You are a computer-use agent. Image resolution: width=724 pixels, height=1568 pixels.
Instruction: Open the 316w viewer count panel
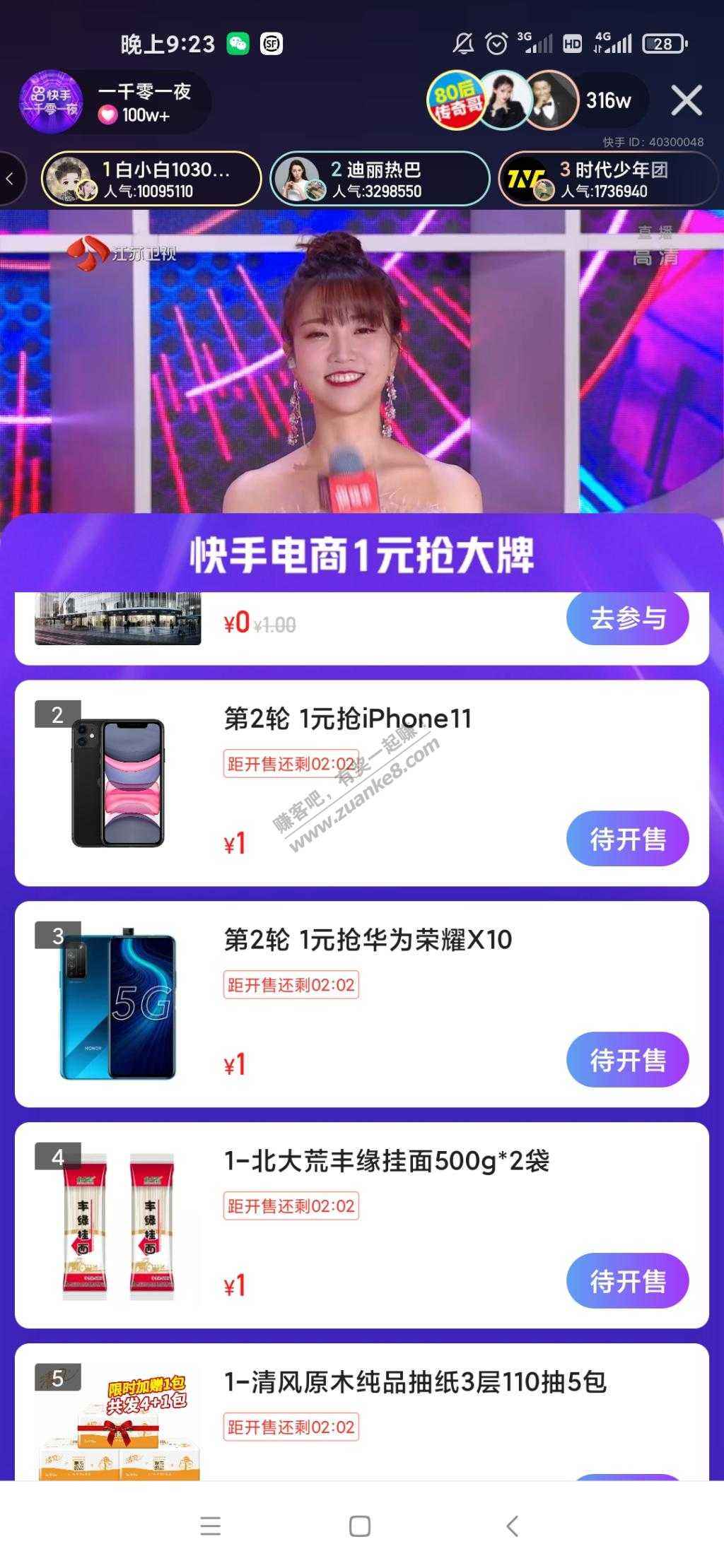point(608,100)
